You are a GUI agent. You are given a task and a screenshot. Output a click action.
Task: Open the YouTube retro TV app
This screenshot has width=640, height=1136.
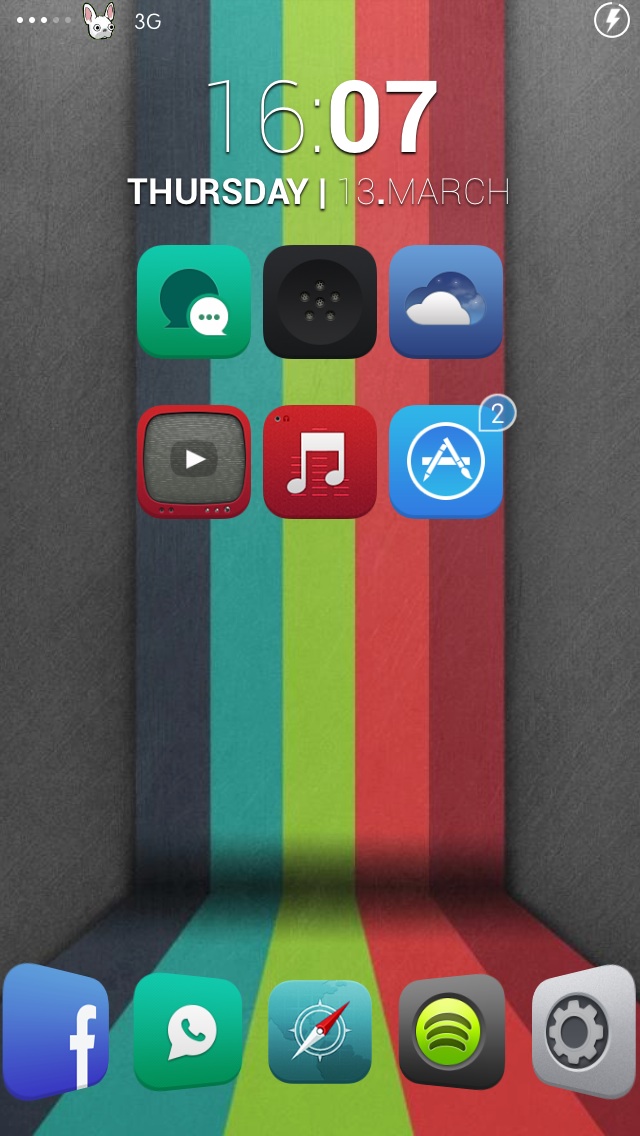tap(194, 462)
